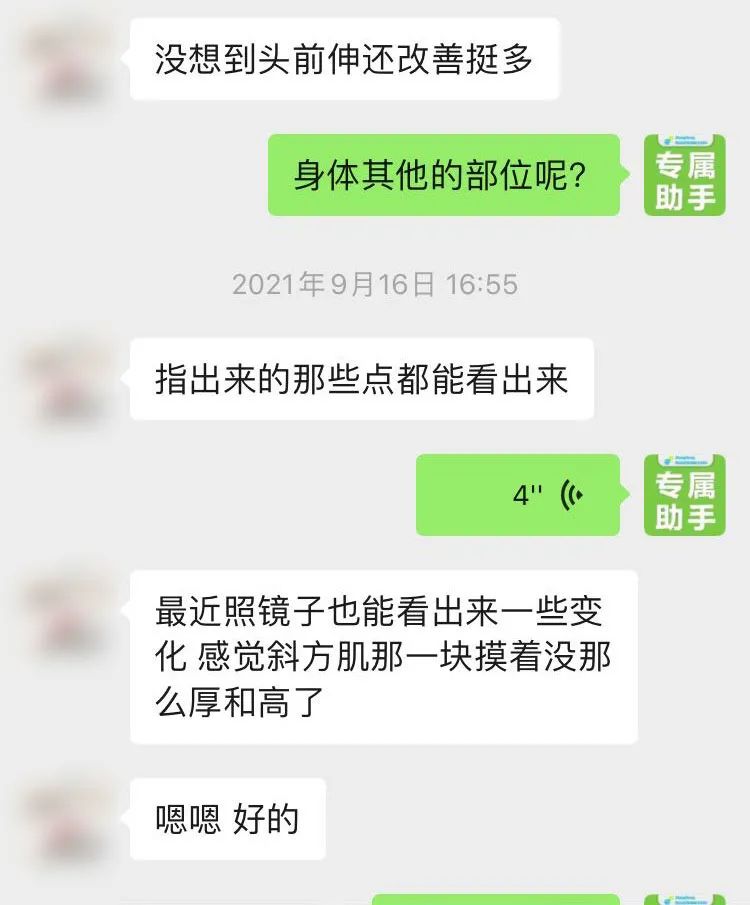Viewport: 750px width, 905px height.
Task: Open the partially visible 专属助手 badge at bottom
Action: click(684, 898)
